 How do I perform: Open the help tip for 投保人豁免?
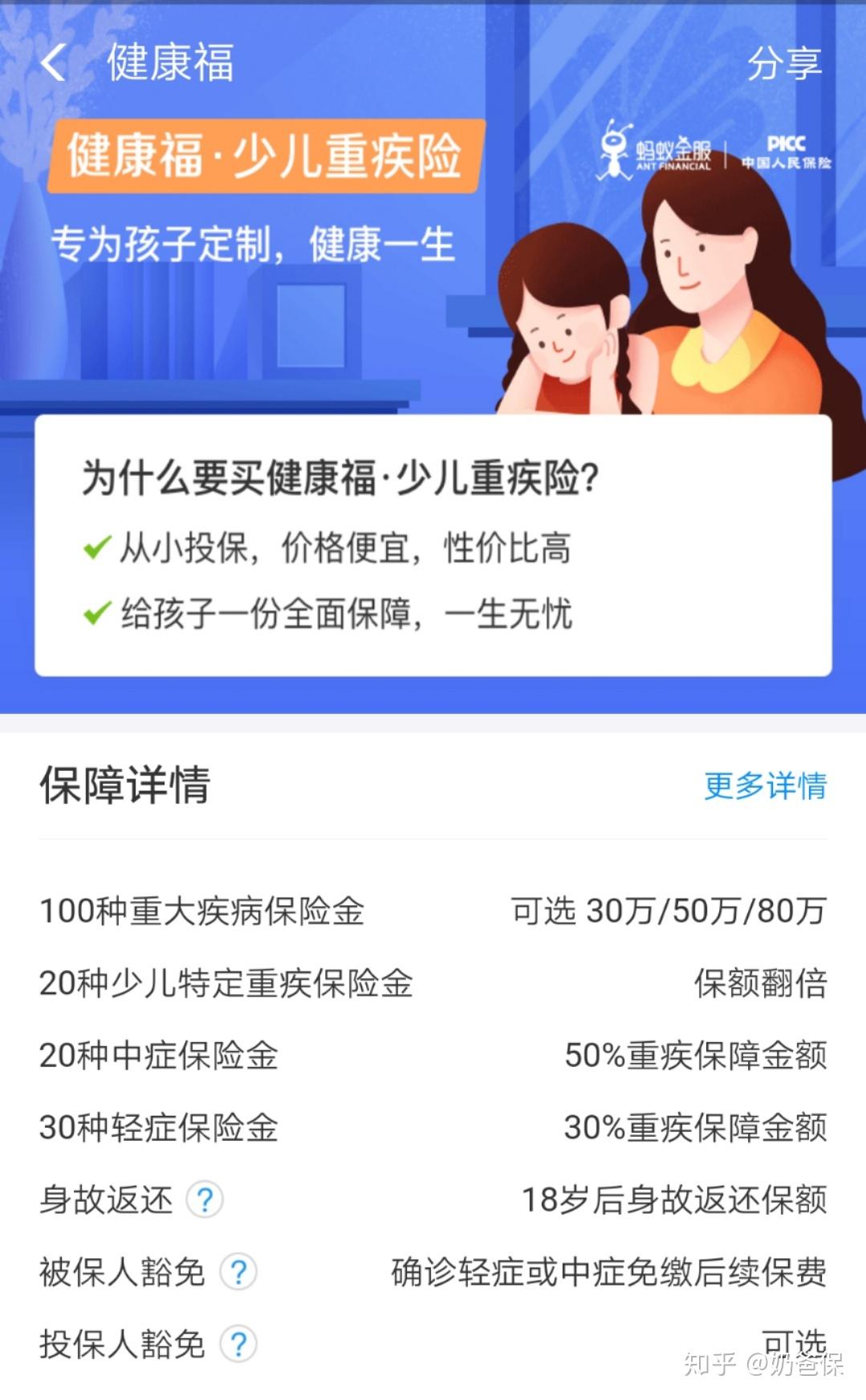[x=238, y=1345]
